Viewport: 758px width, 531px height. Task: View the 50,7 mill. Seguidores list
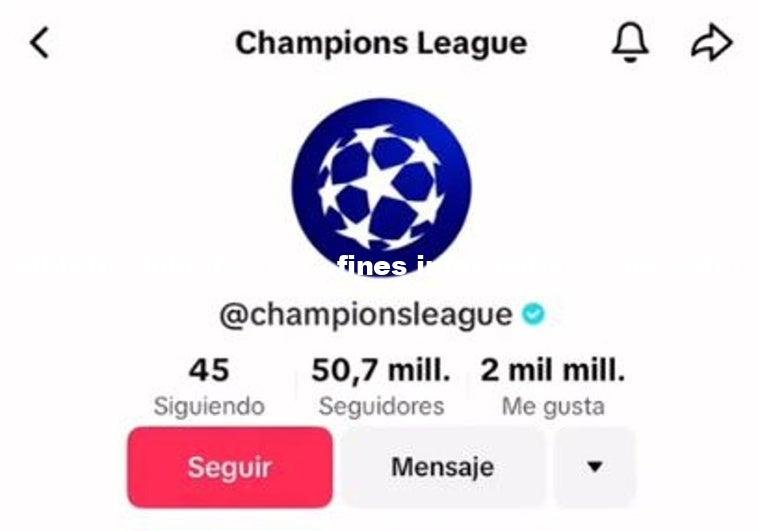pos(381,386)
